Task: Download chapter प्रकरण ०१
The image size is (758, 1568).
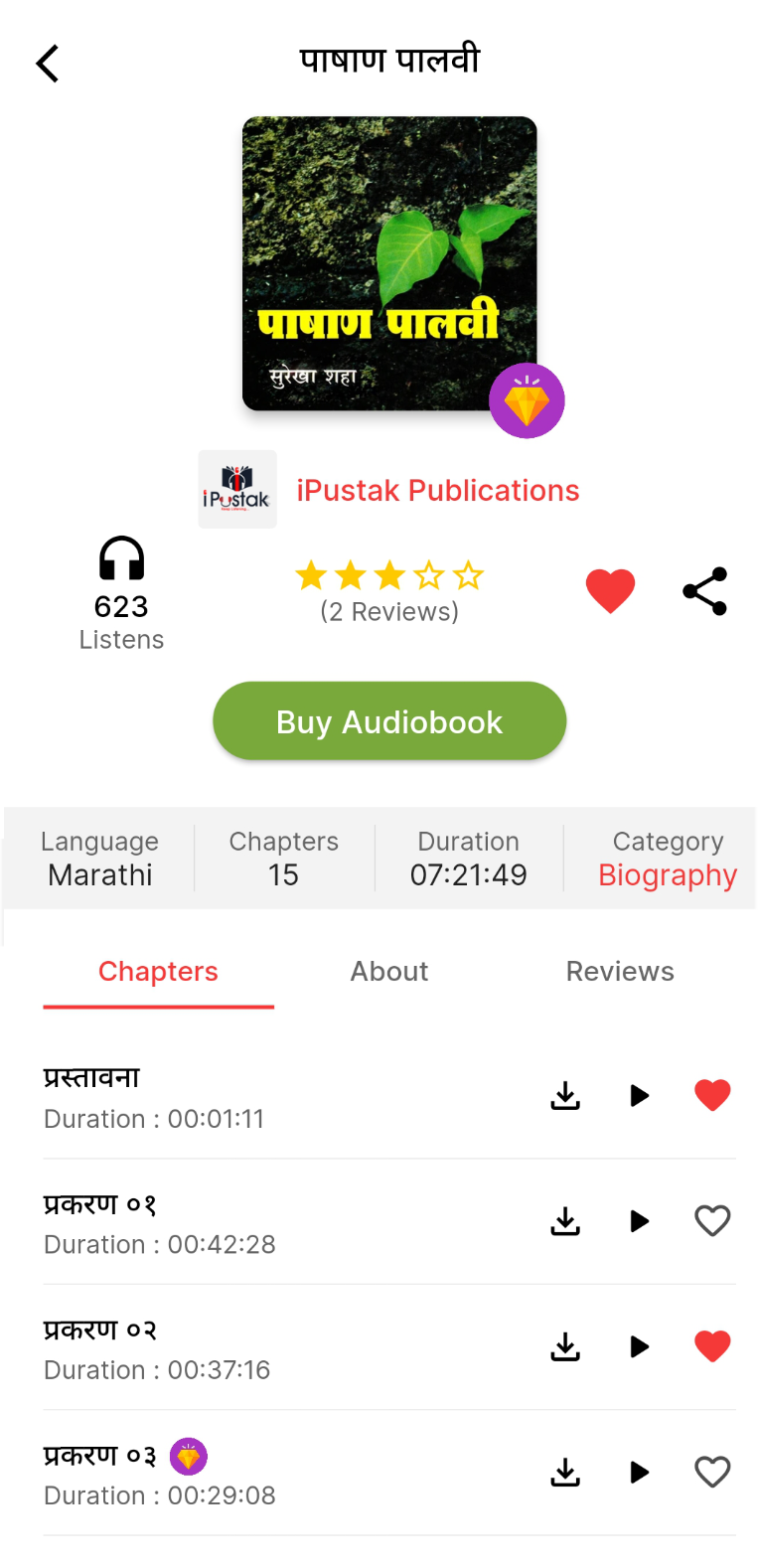Action: pos(565,1221)
